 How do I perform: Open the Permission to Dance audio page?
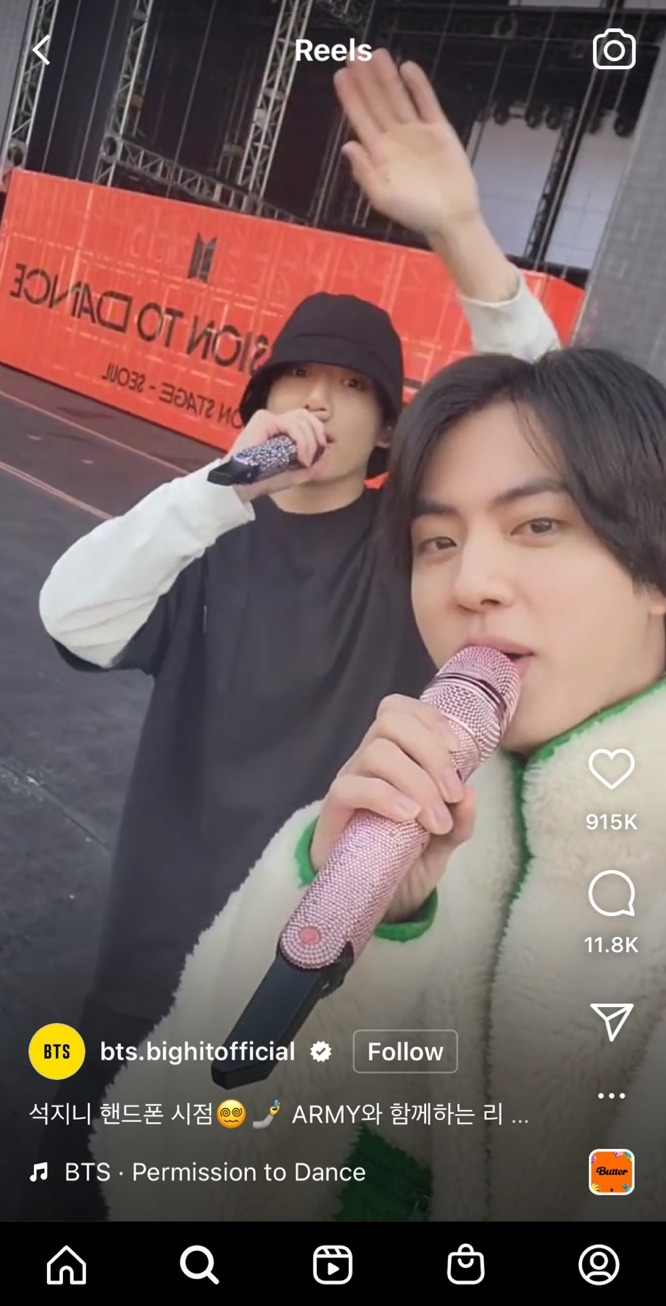(x=214, y=1172)
